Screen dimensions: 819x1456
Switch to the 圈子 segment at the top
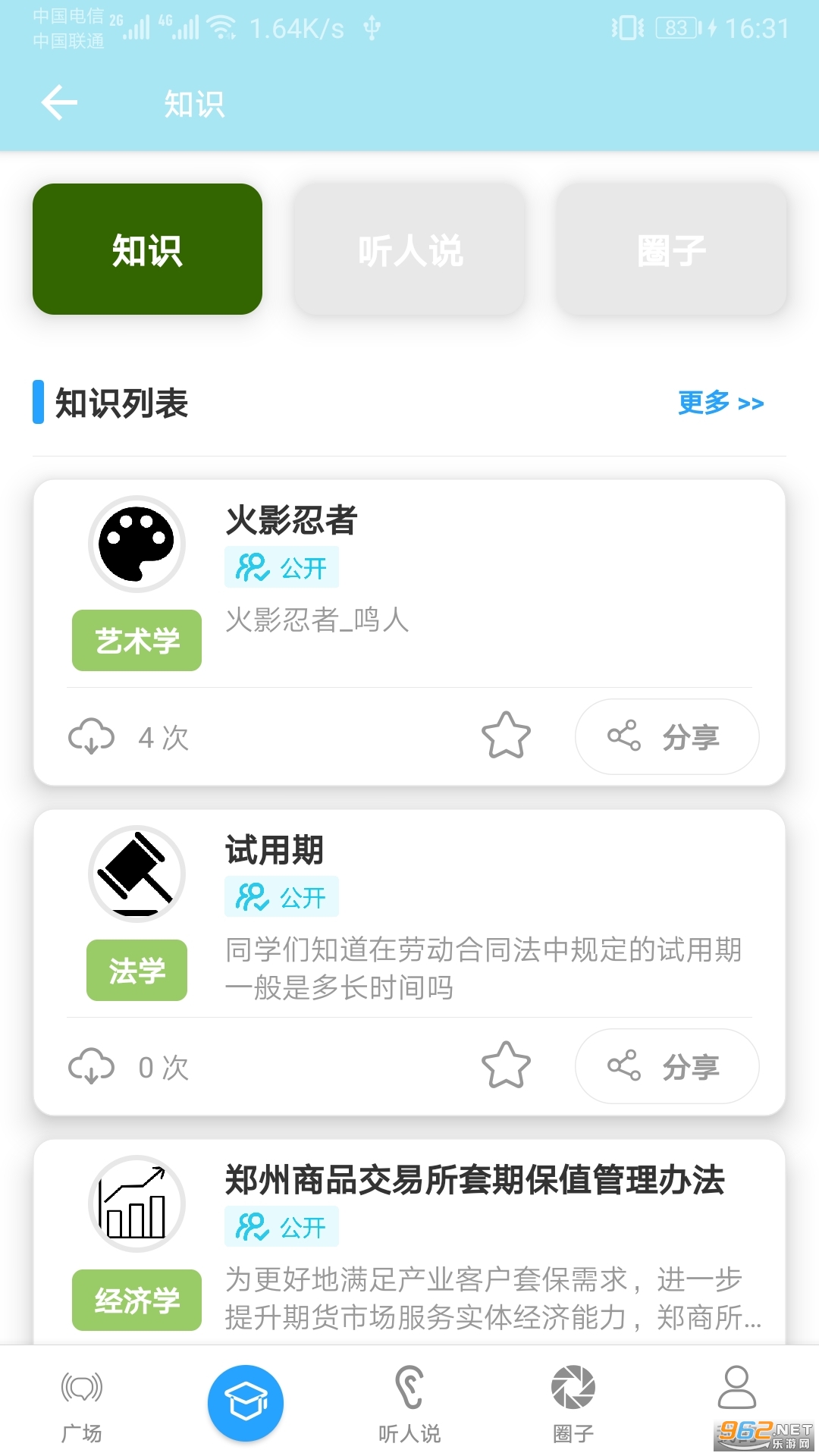click(671, 249)
